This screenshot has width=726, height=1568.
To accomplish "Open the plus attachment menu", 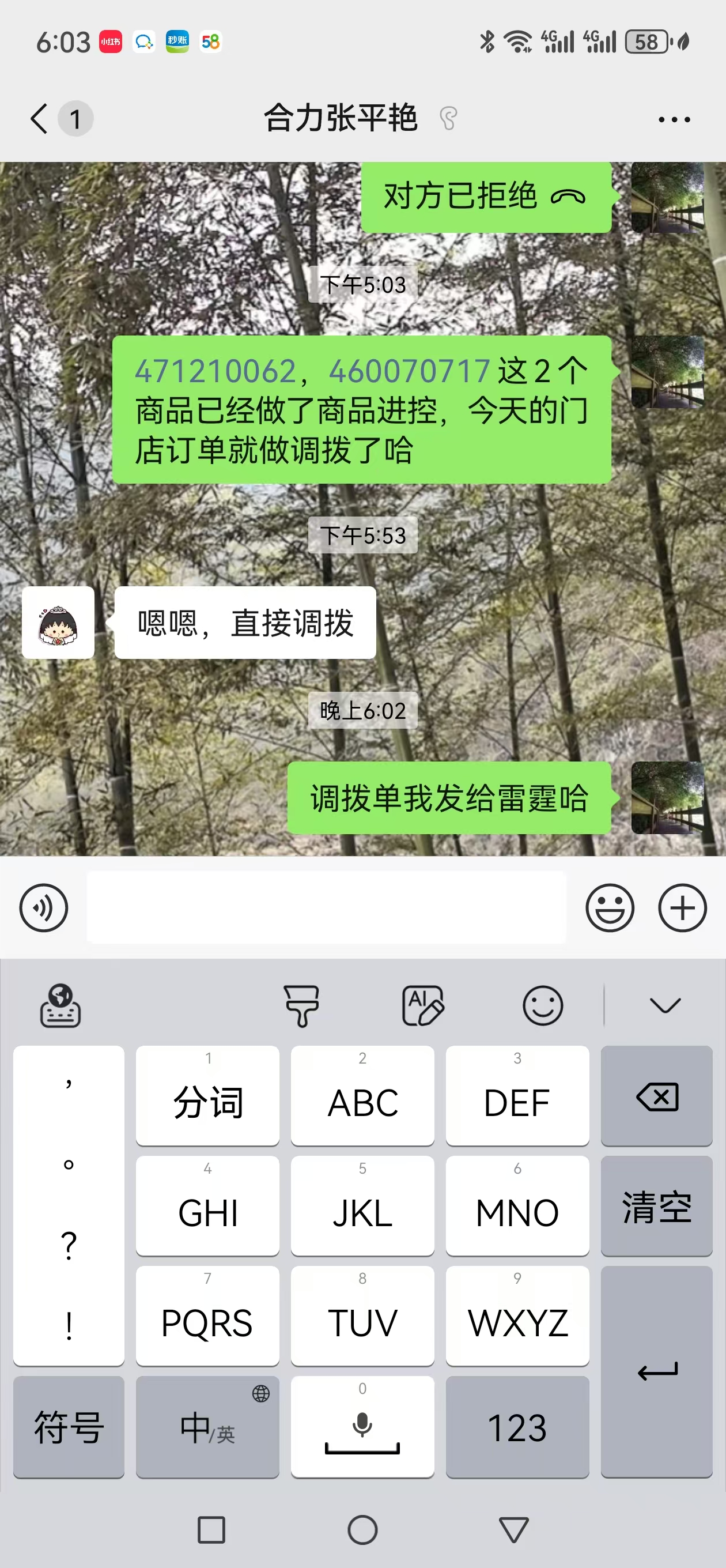I will point(682,907).
